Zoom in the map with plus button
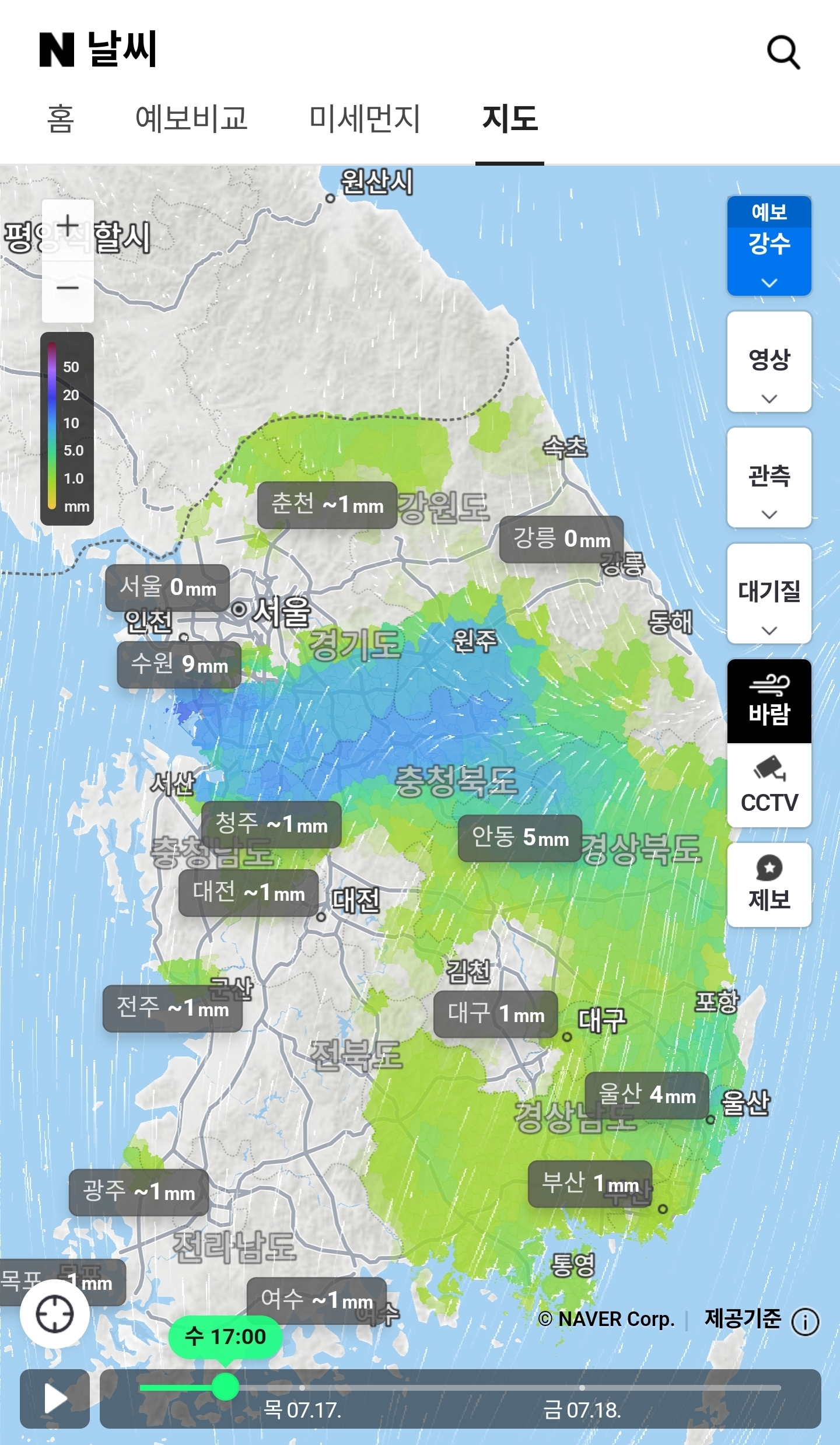Screen dimensions: 840x1445 68,228
